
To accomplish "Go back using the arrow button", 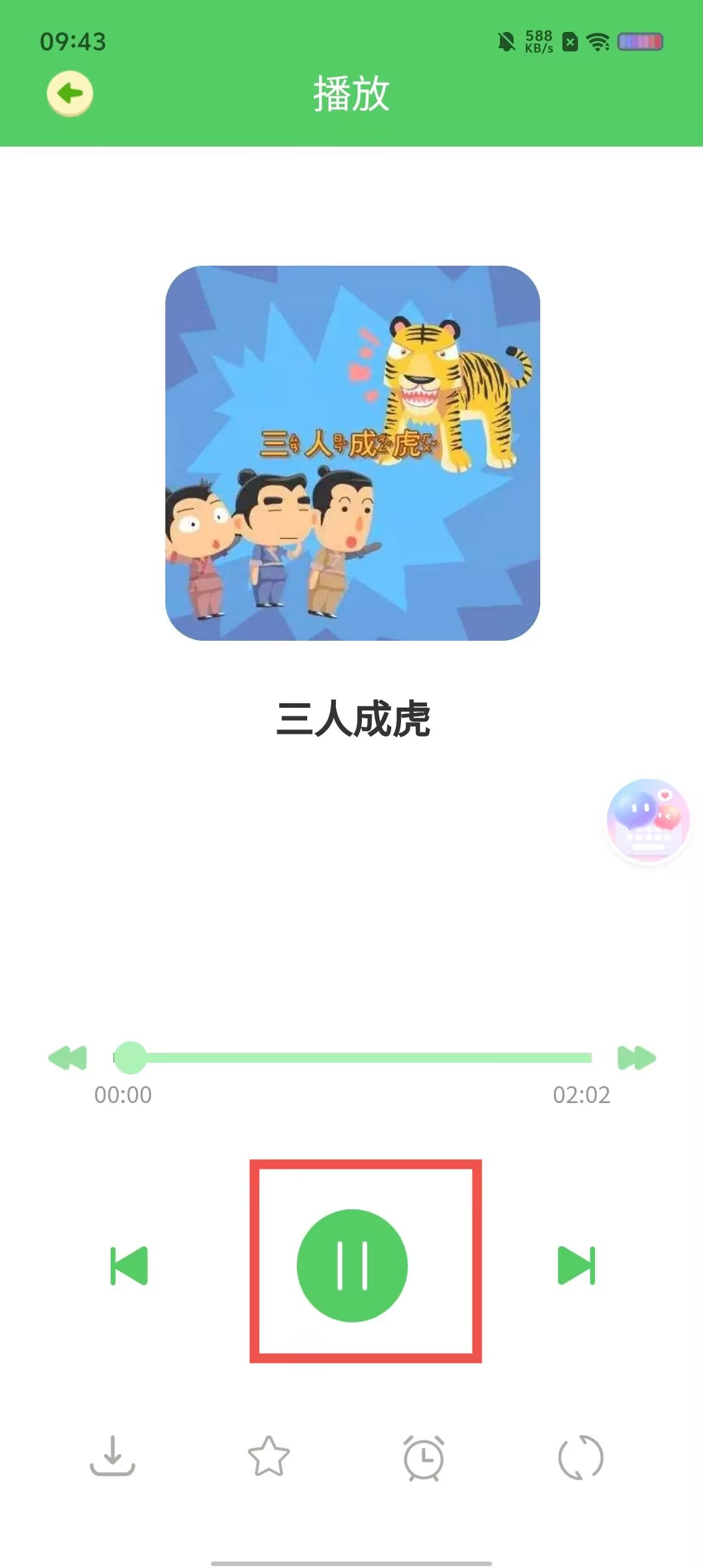I will [70, 94].
